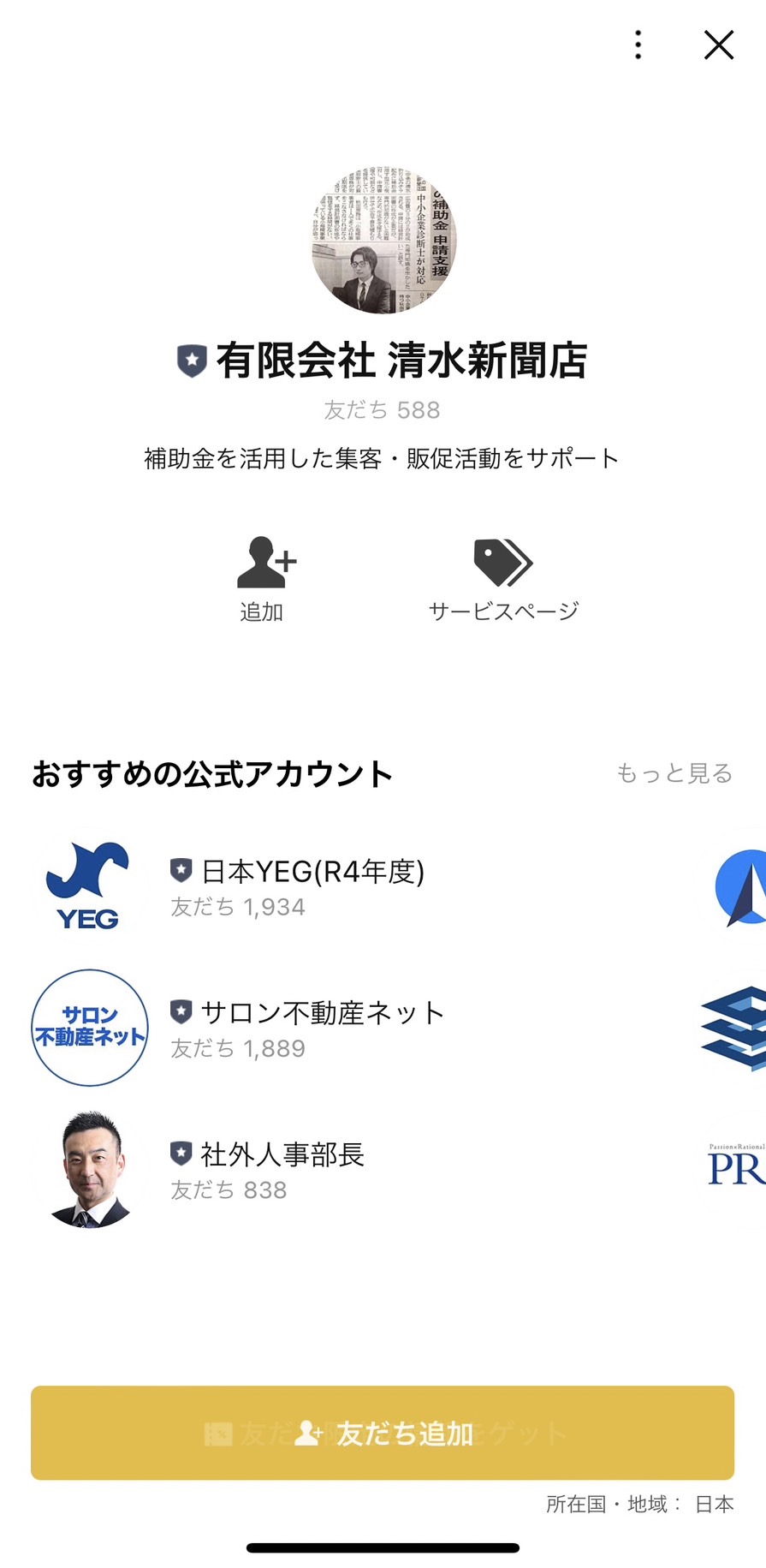Click the verified badge beside 日本YEG(R4年度)

tap(181, 871)
